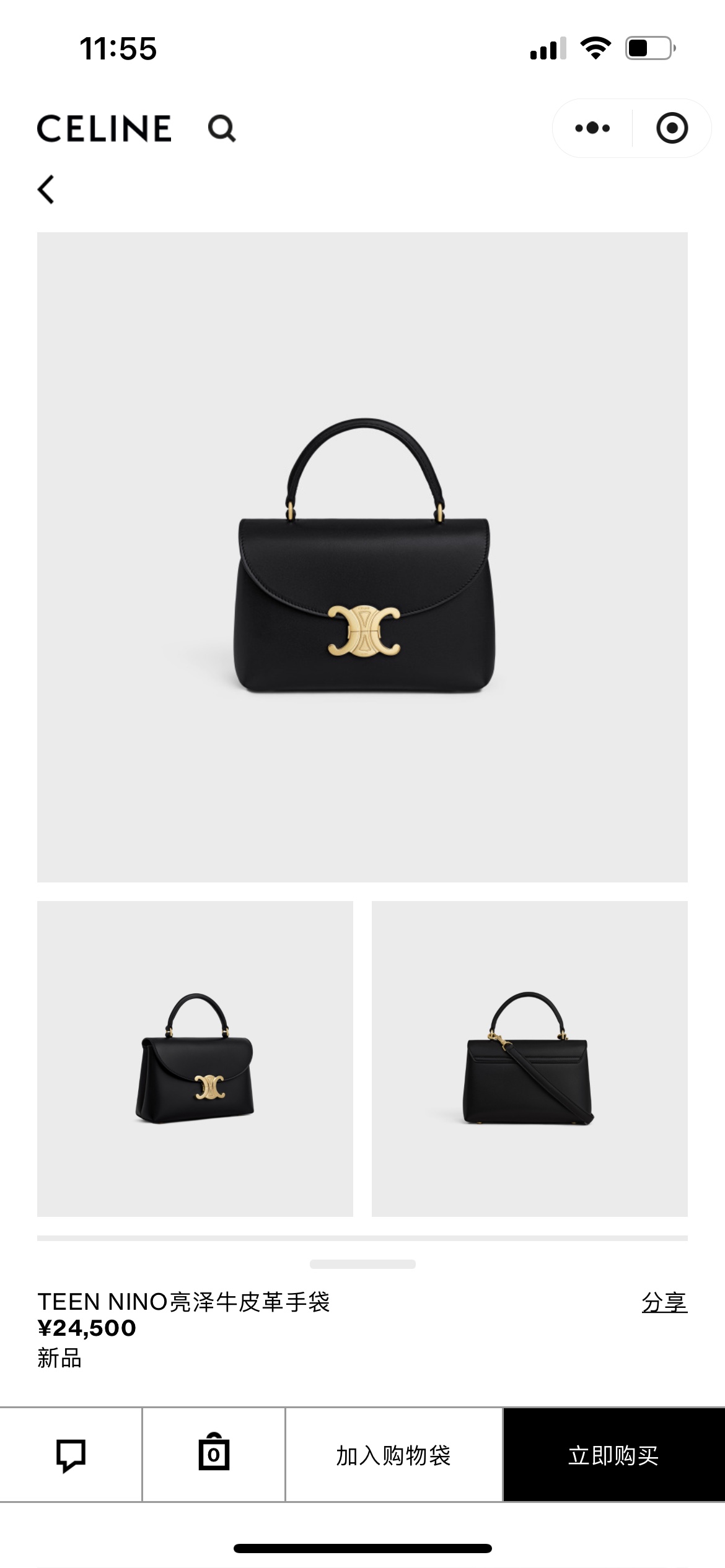The width and height of the screenshot is (725, 1568).
Task: Open customer service chat icon
Action: click(x=71, y=1455)
